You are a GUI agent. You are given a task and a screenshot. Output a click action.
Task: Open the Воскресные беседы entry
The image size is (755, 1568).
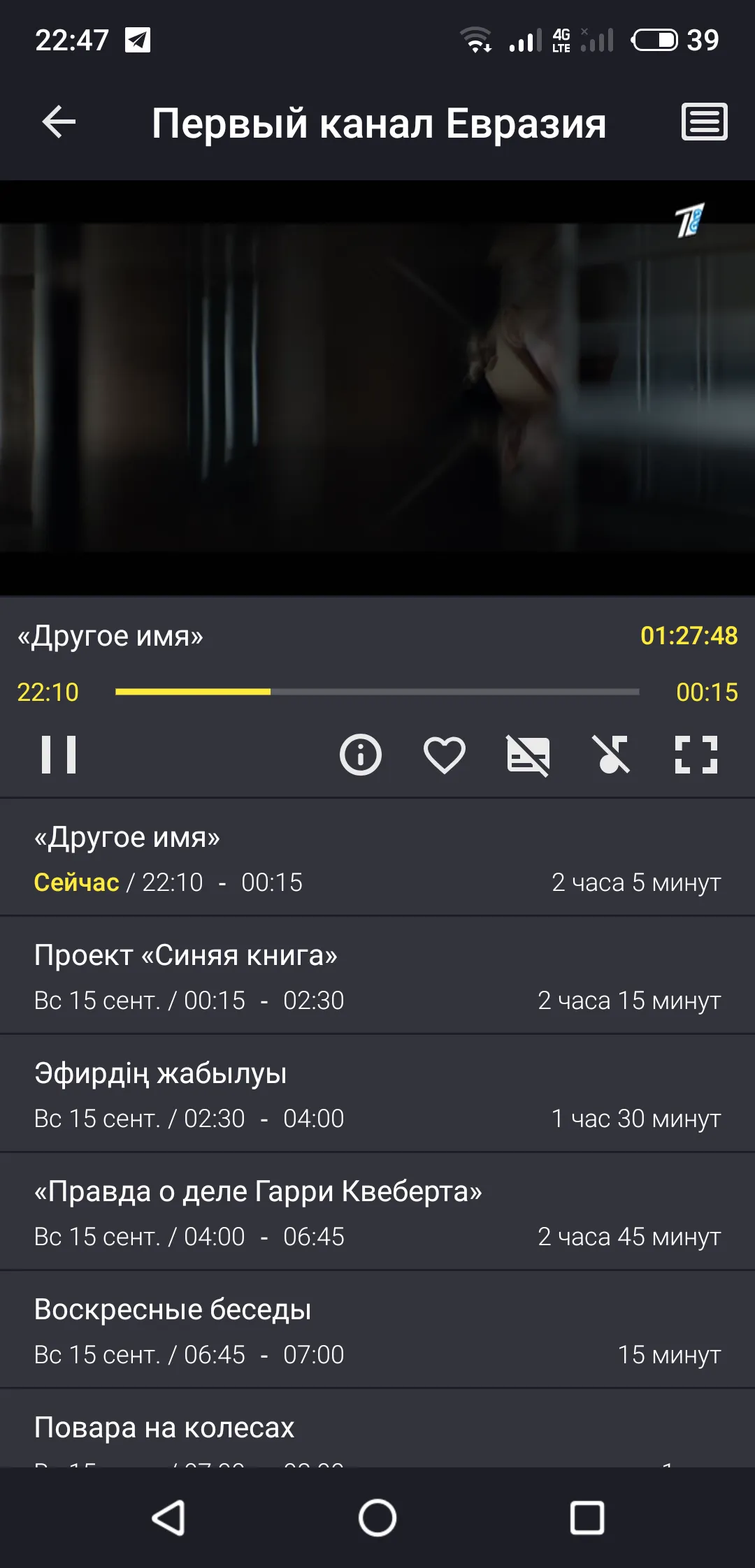[377, 1330]
